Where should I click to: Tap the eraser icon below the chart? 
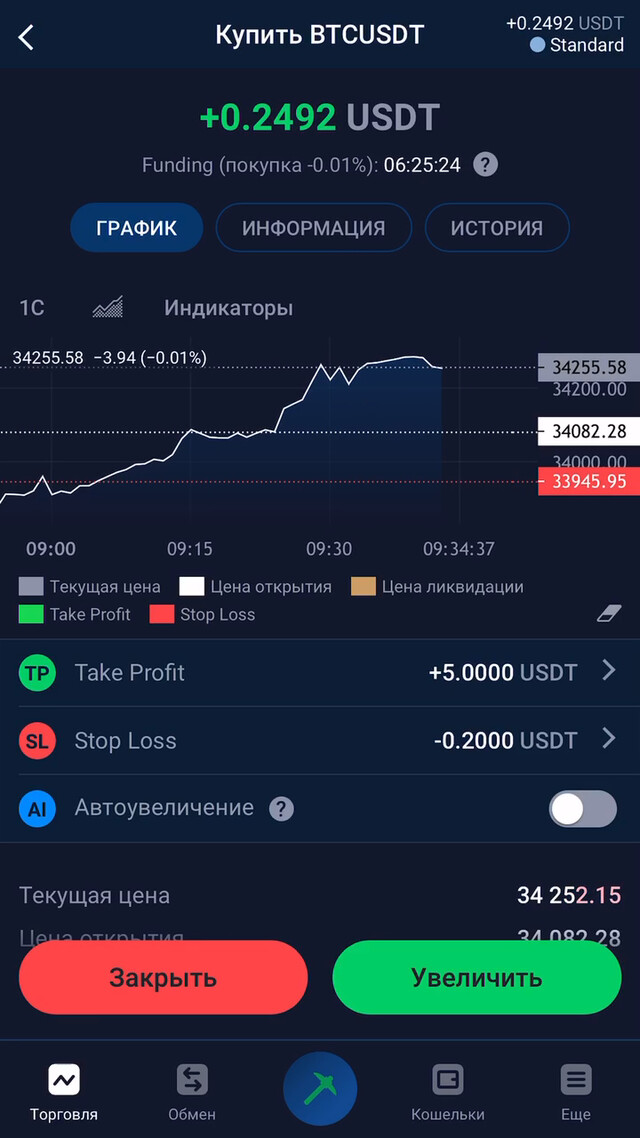(x=609, y=613)
